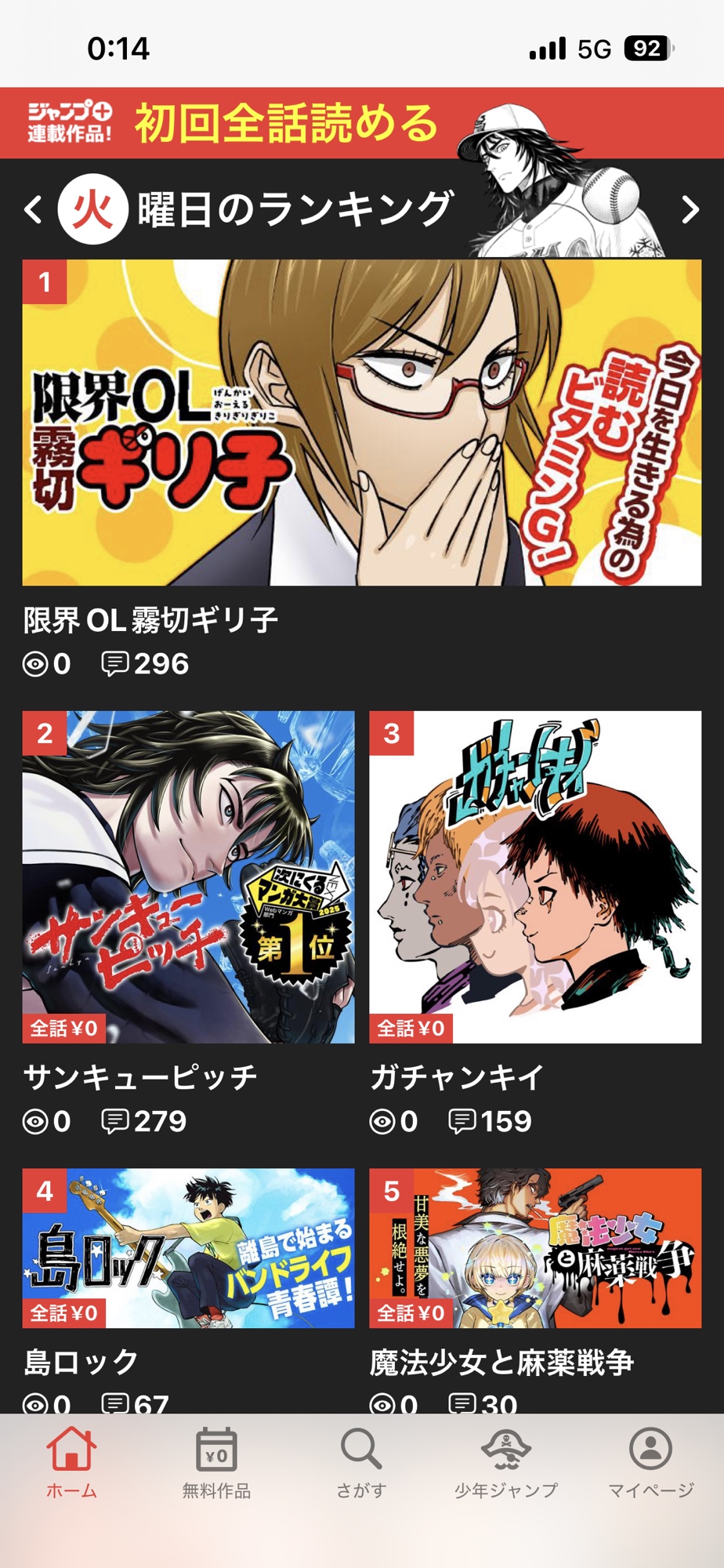This screenshot has height=1568, width=724.
Task: Switch to the ホーム tab
Action: click(x=71, y=1463)
